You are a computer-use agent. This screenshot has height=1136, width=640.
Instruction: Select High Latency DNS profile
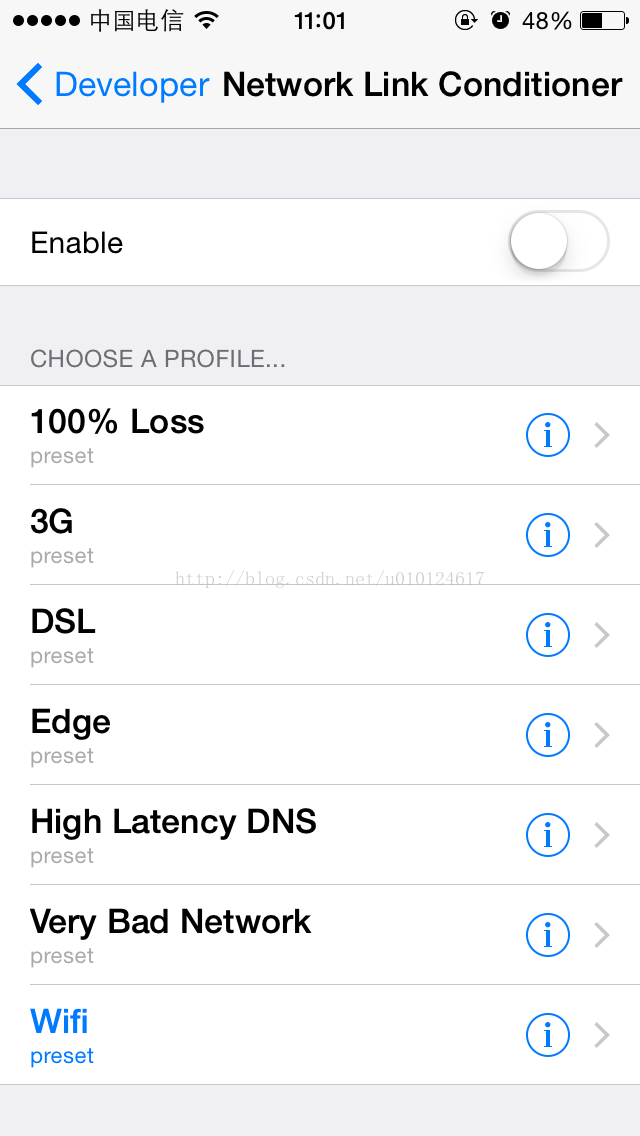pyautogui.click(x=320, y=835)
